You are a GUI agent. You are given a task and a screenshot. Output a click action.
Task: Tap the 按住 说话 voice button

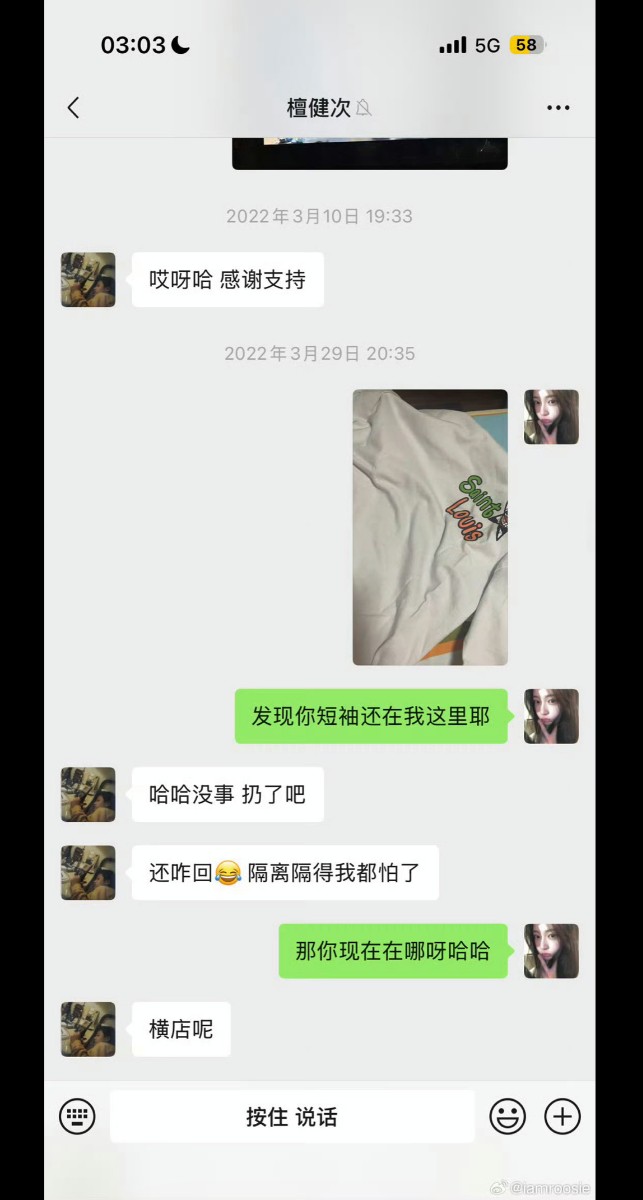(292, 1116)
